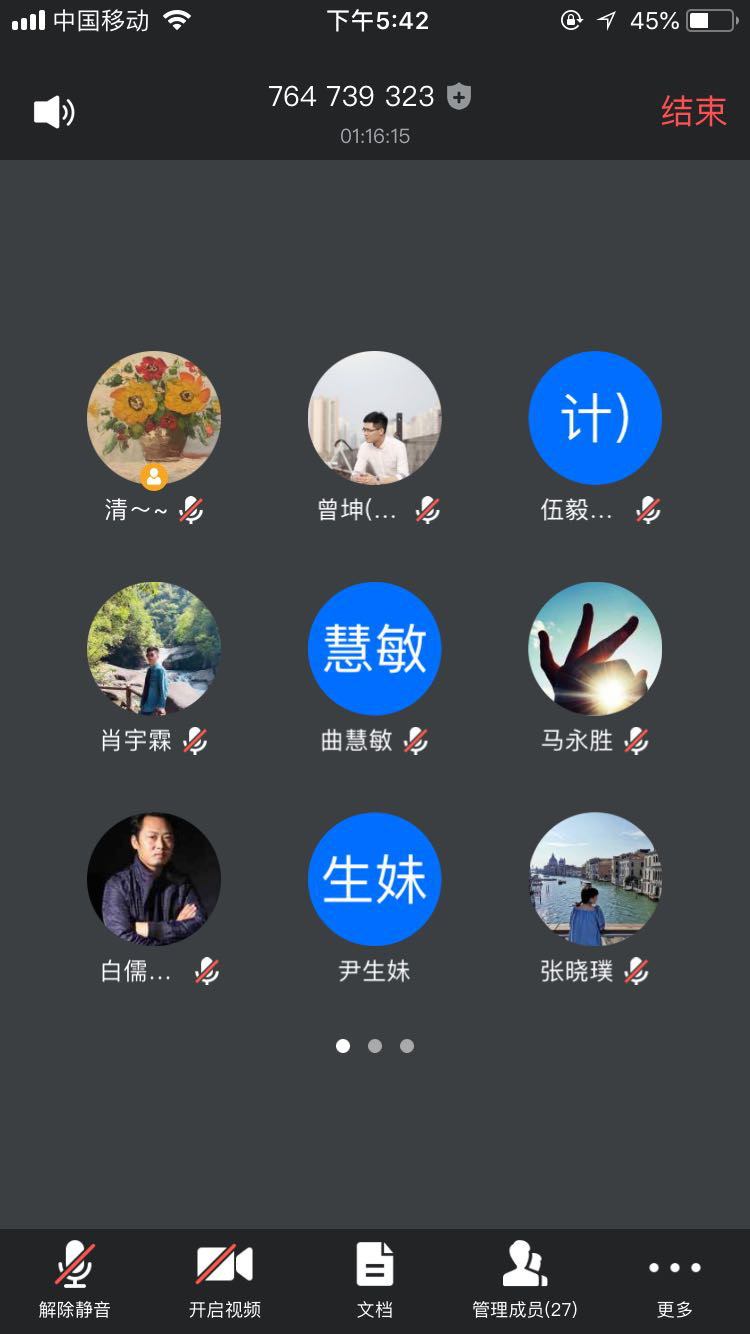Open the 文档 documents panel
The height and width of the screenshot is (1334, 750).
point(374,1278)
